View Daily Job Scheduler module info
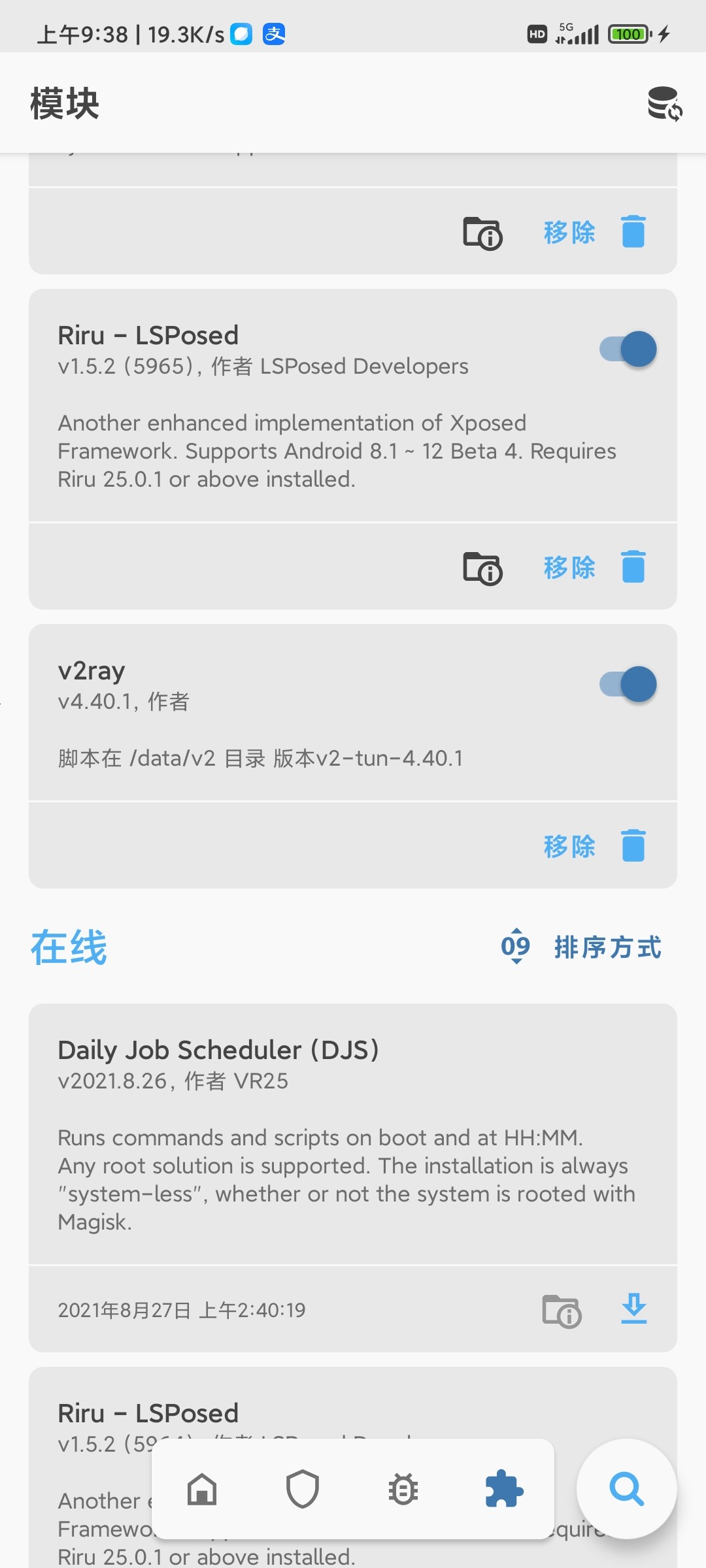Screen dimensions: 706x1568 [562, 1311]
